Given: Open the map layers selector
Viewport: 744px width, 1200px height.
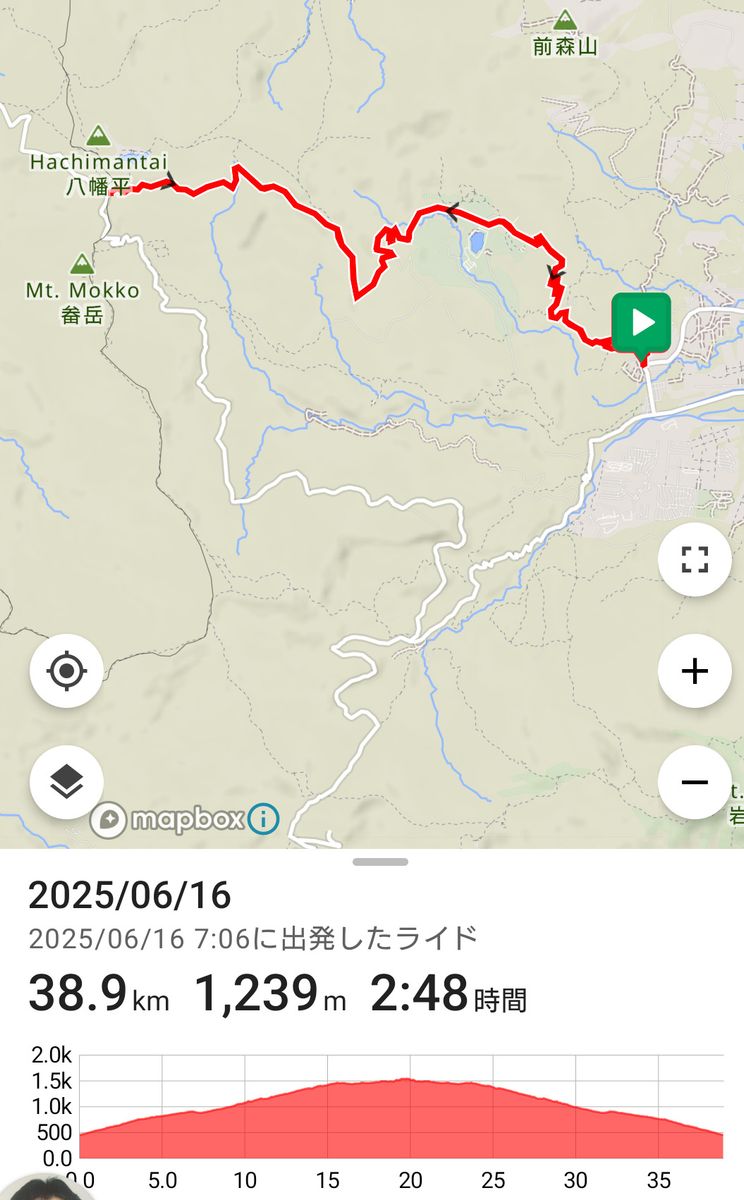Looking at the screenshot, I should click(66, 781).
